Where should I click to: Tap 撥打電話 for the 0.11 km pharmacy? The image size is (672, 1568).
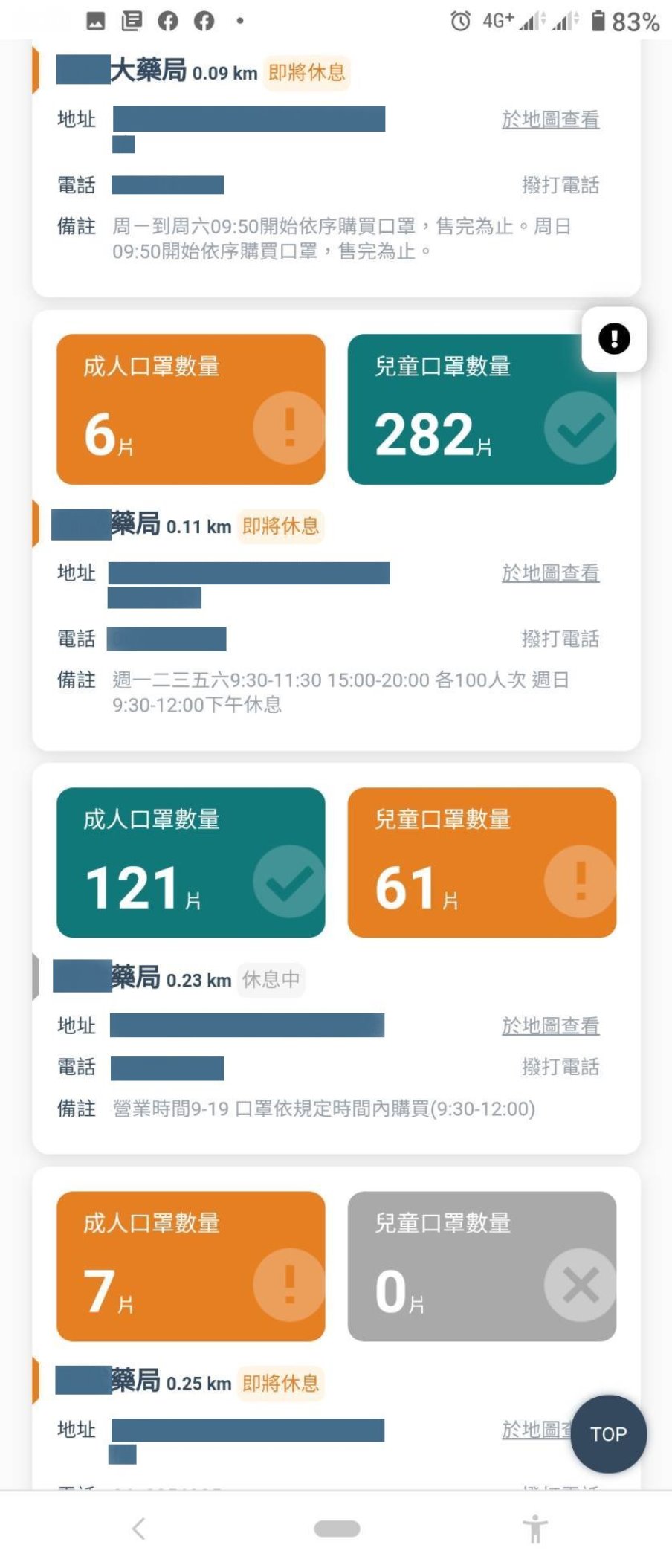pyautogui.click(x=561, y=639)
